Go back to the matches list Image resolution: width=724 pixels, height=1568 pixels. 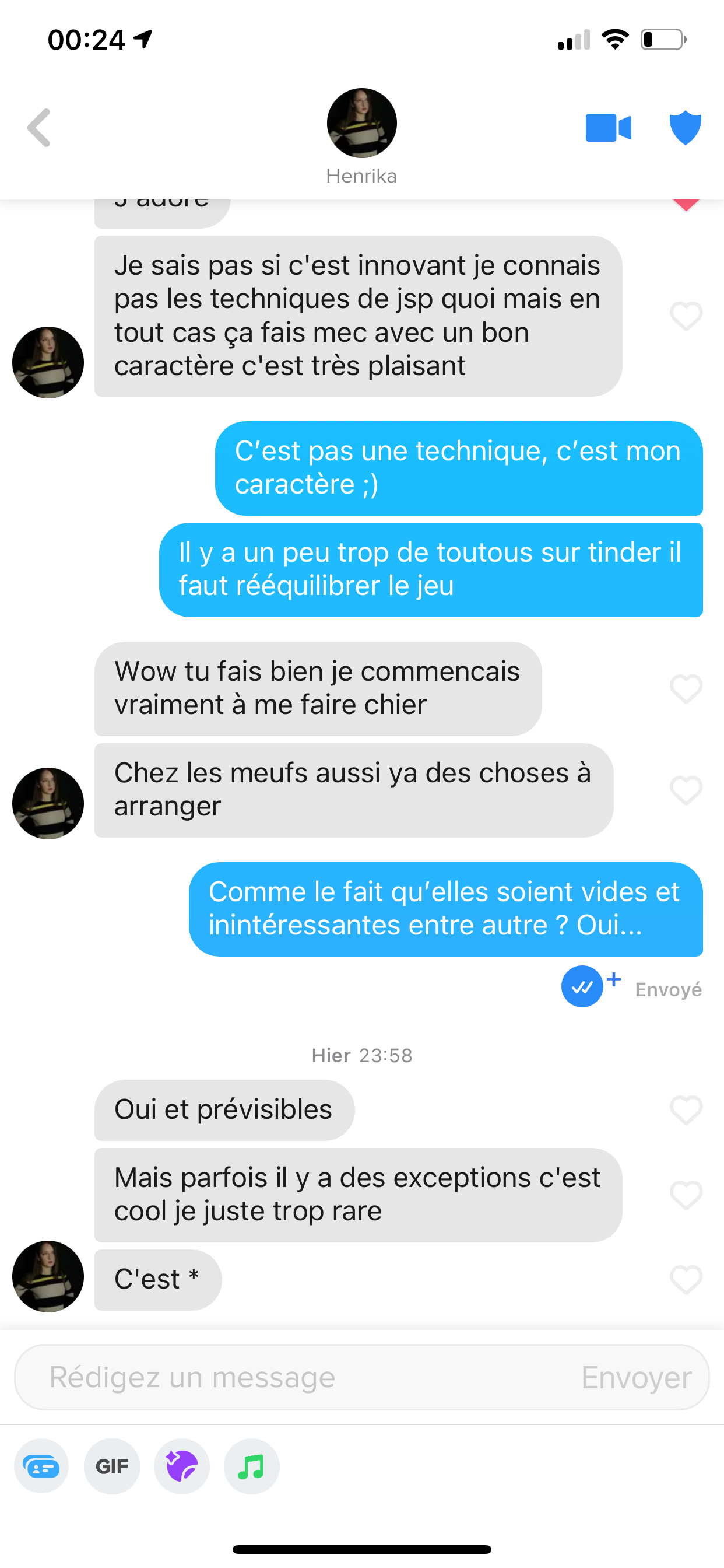point(39,128)
